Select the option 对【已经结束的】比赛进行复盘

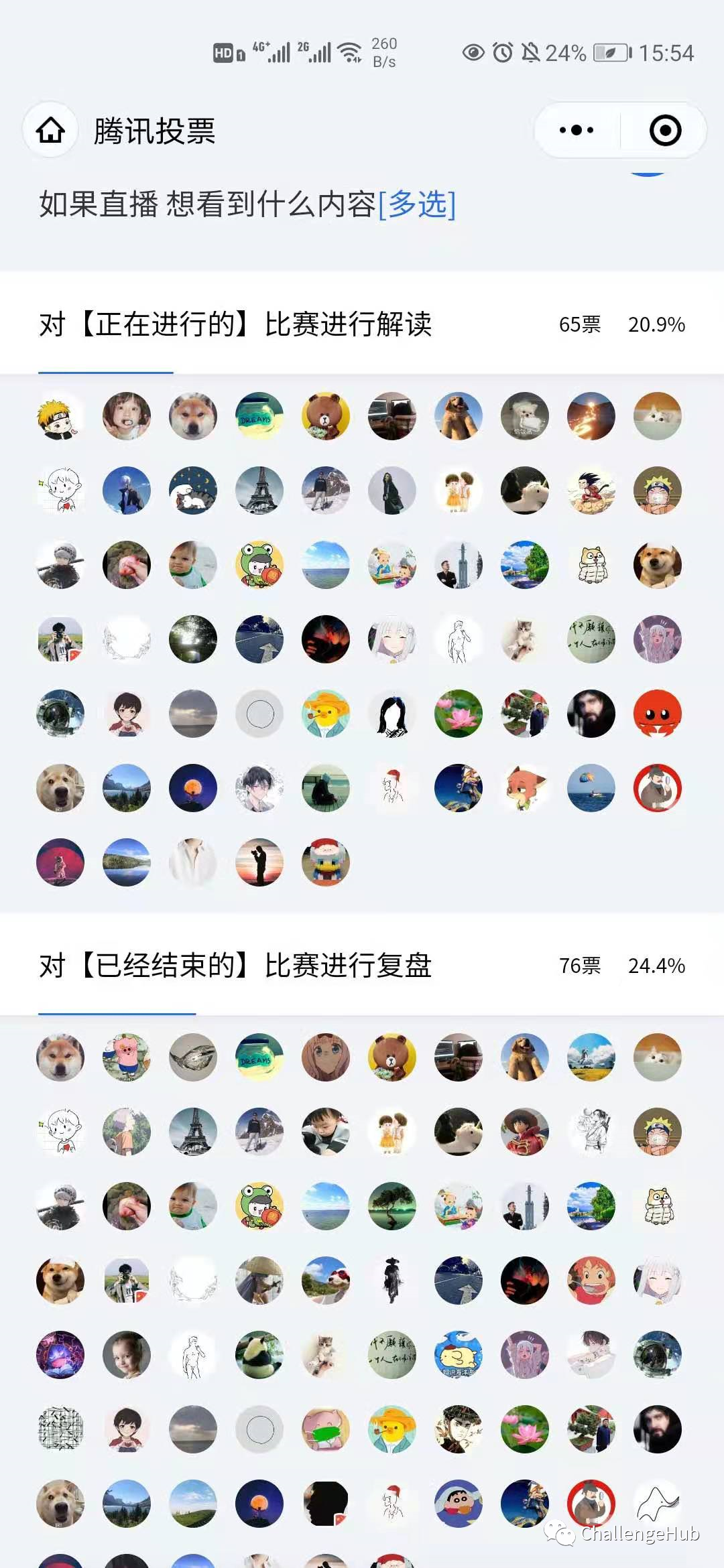235,966
